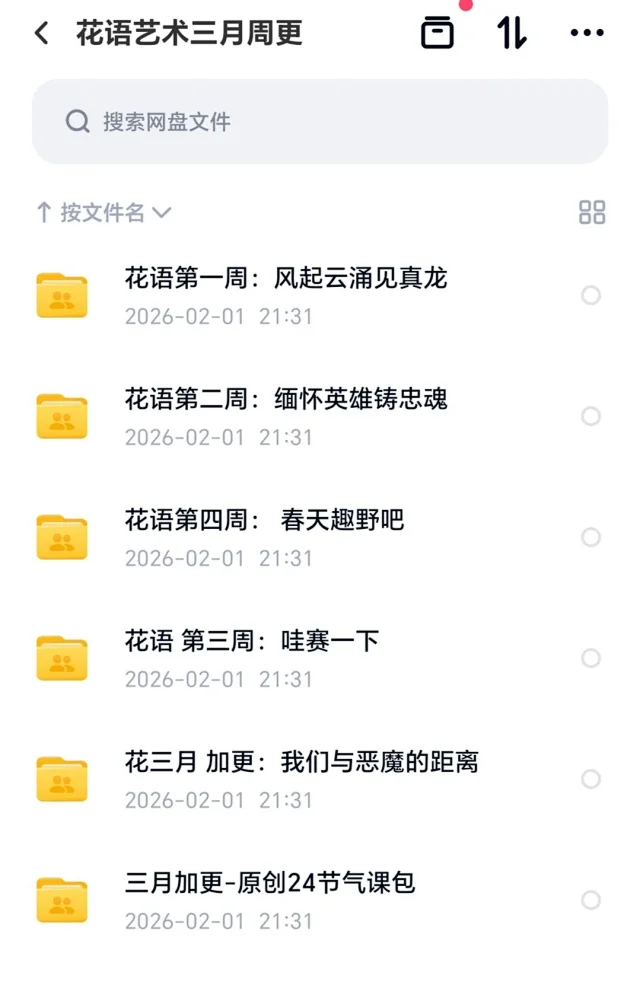
Task: Open folder 三月加更-原创24节气课包
Action: coord(269,883)
